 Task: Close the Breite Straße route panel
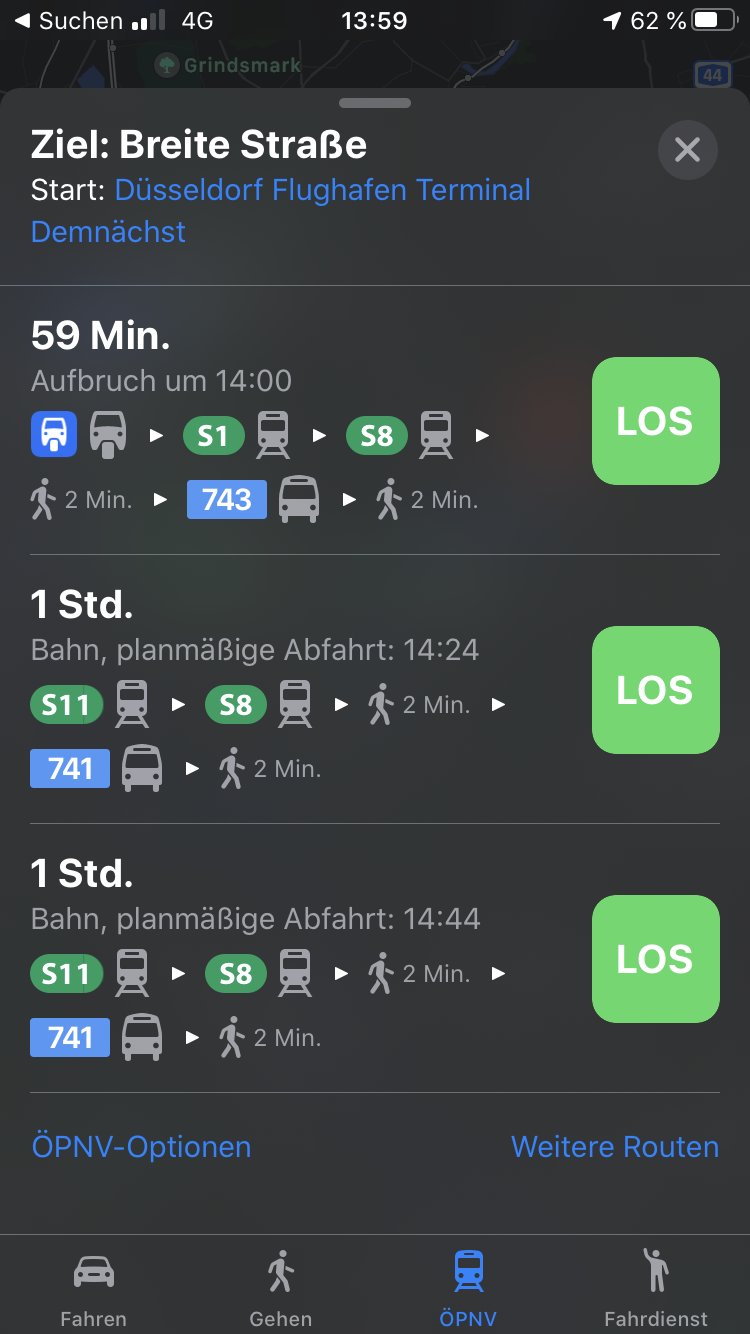click(x=687, y=150)
